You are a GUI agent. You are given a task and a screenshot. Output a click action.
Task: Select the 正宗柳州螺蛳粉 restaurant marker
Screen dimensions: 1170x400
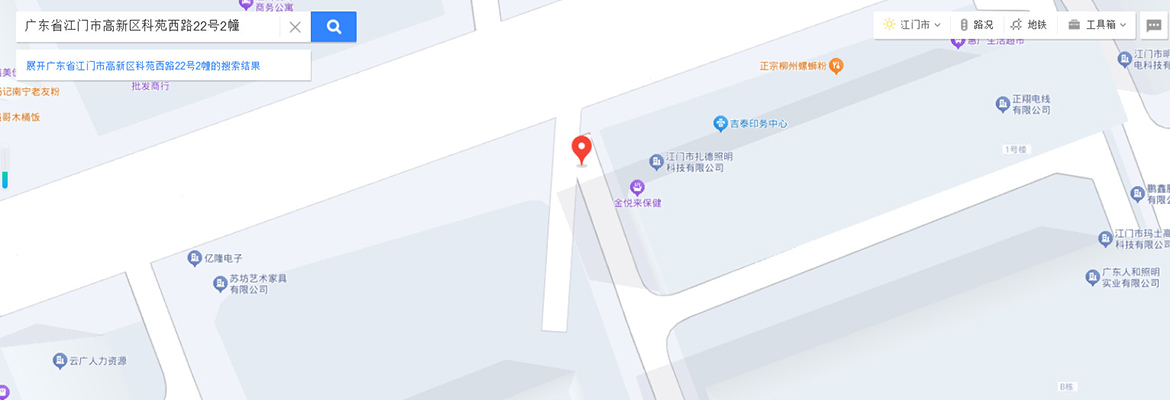tap(837, 66)
